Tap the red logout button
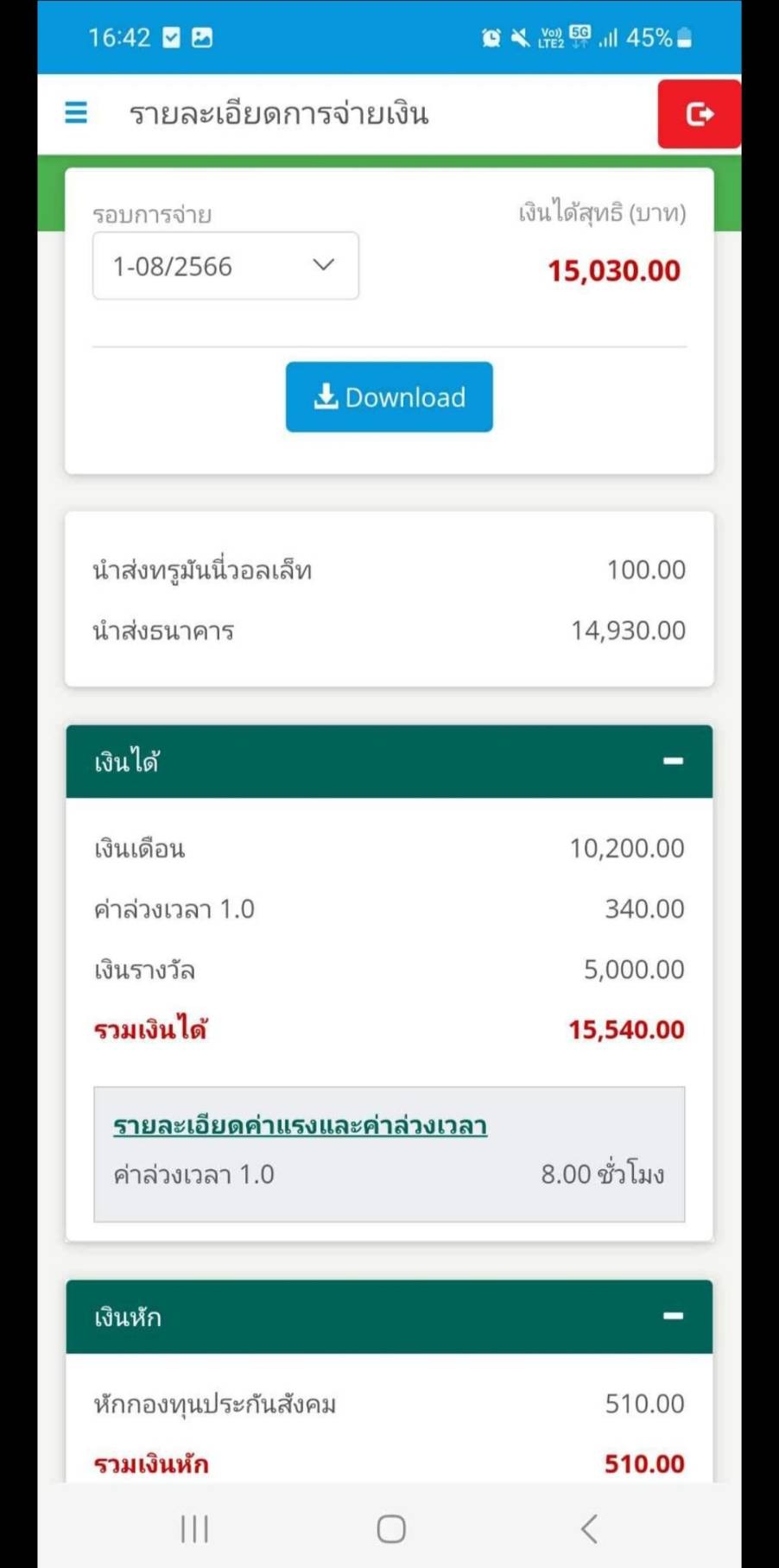The width and height of the screenshot is (779, 1568). (x=700, y=114)
